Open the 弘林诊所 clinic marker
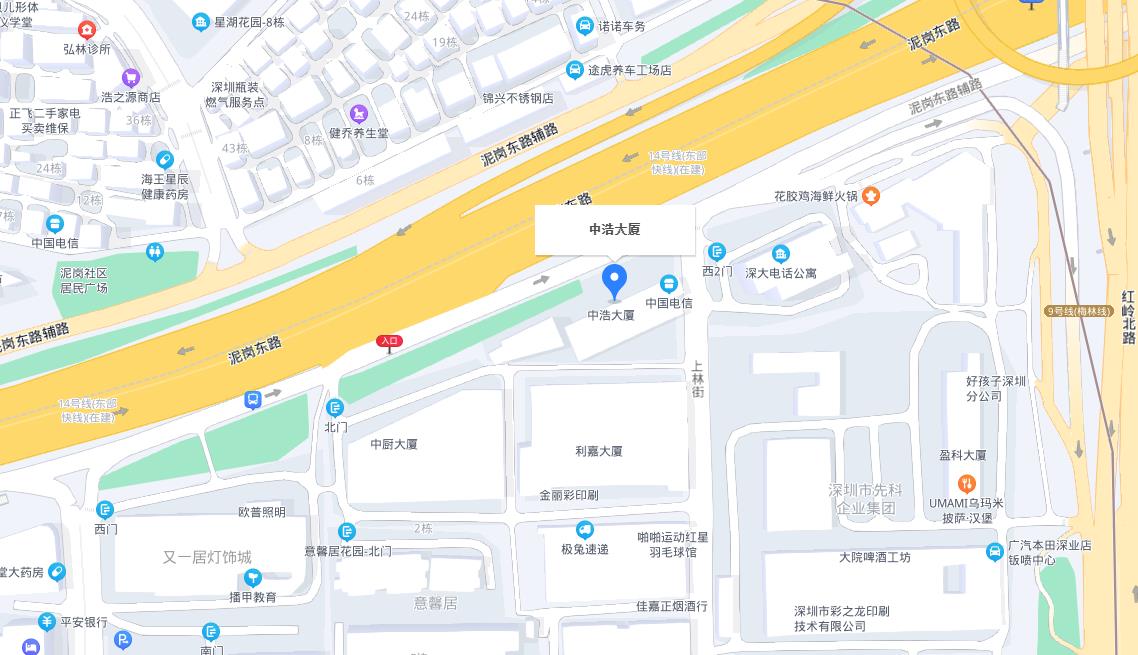The image size is (1138, 655). coord(87,30)
